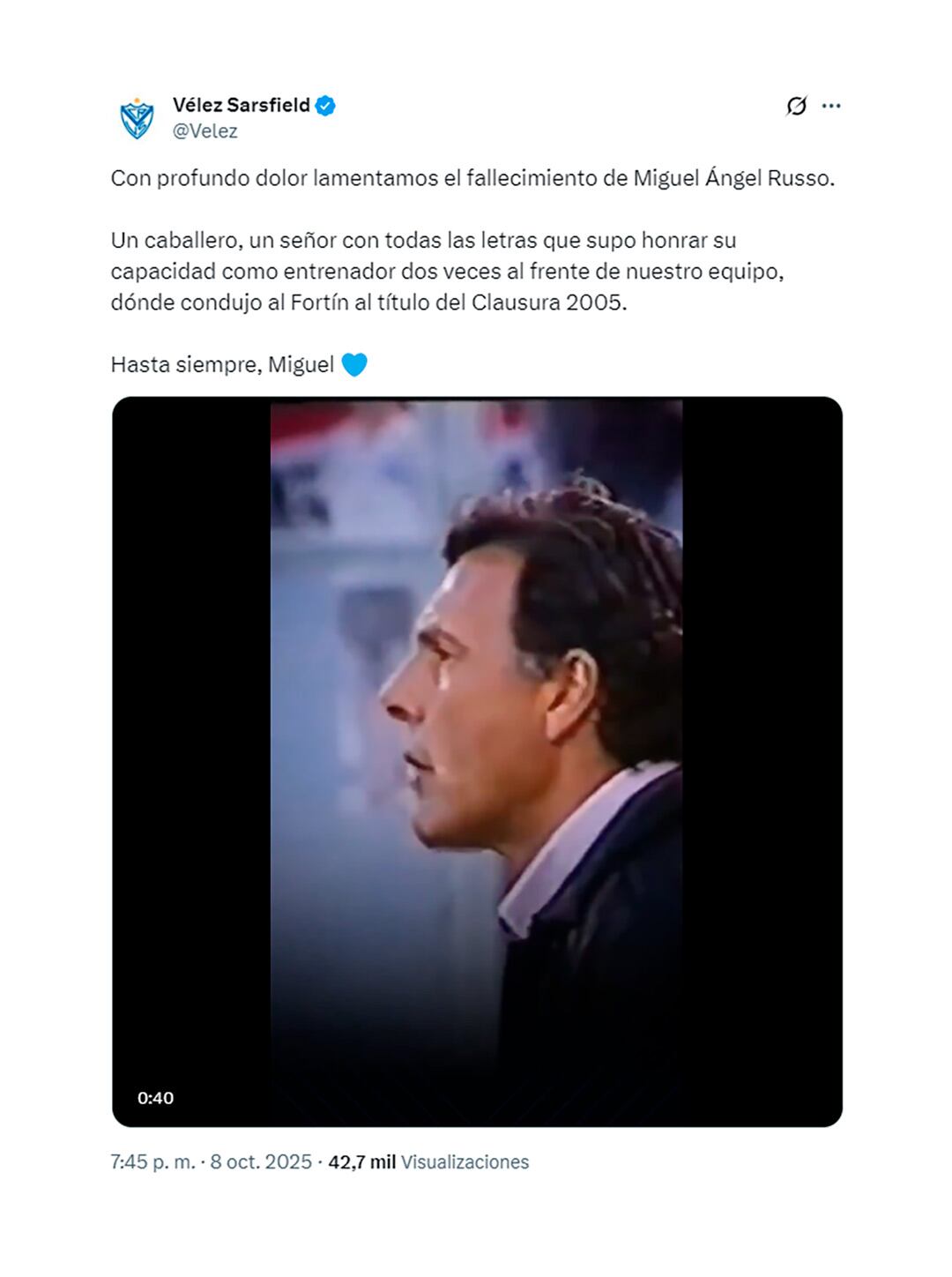
Task: Play the 0:40 tribute video
Action: pyautogui.click(x=477, y=761)
